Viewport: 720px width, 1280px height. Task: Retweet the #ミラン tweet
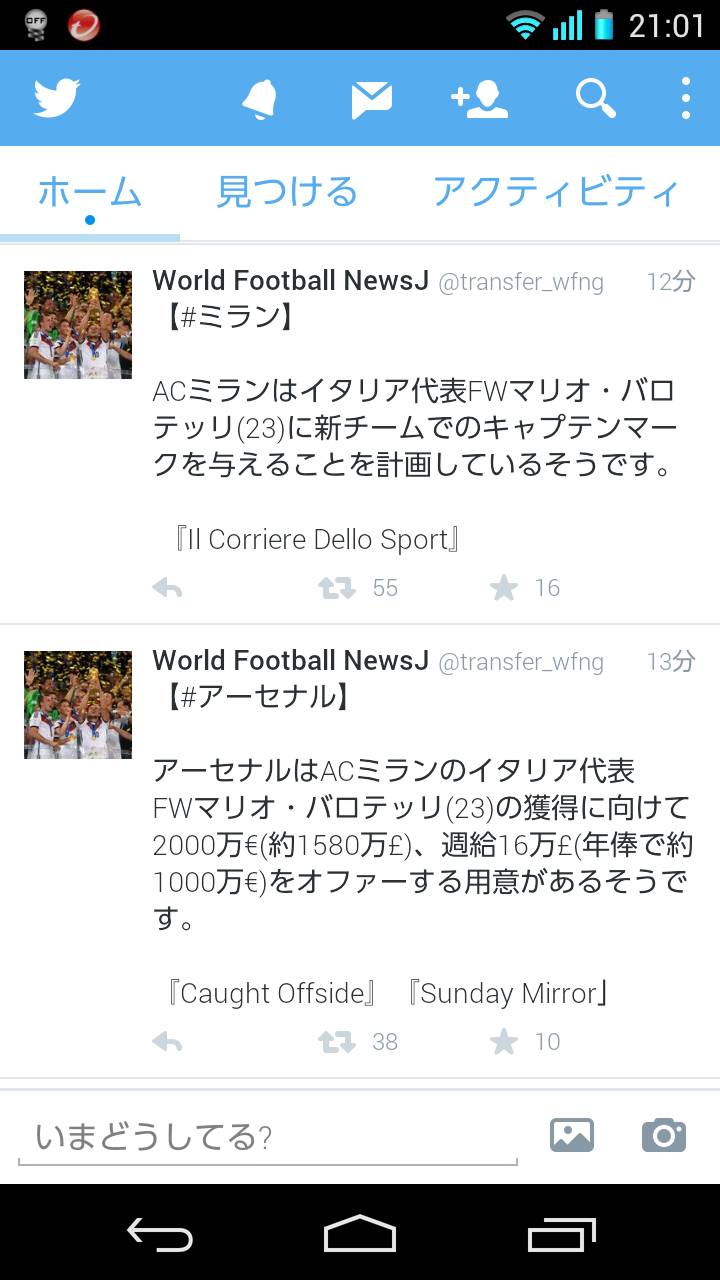pos(337,588)
